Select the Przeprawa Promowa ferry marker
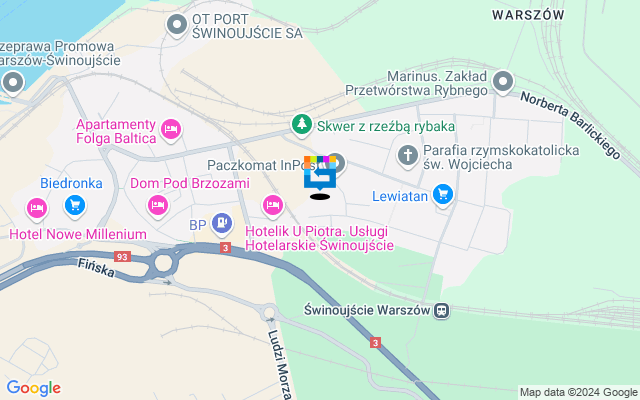Viewport: 640px width, 400px height. point(12,82)
